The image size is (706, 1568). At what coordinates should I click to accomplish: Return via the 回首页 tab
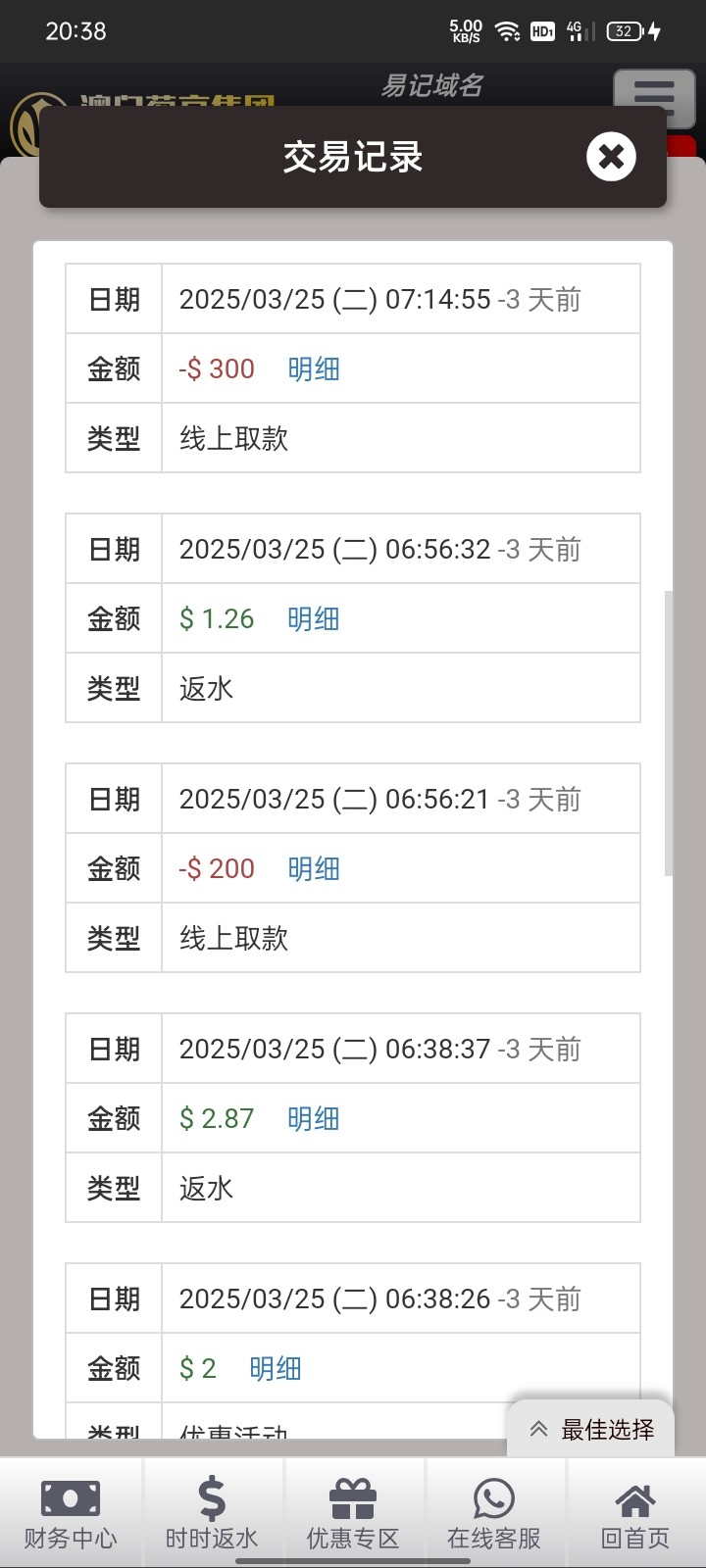click(635, 1514)
